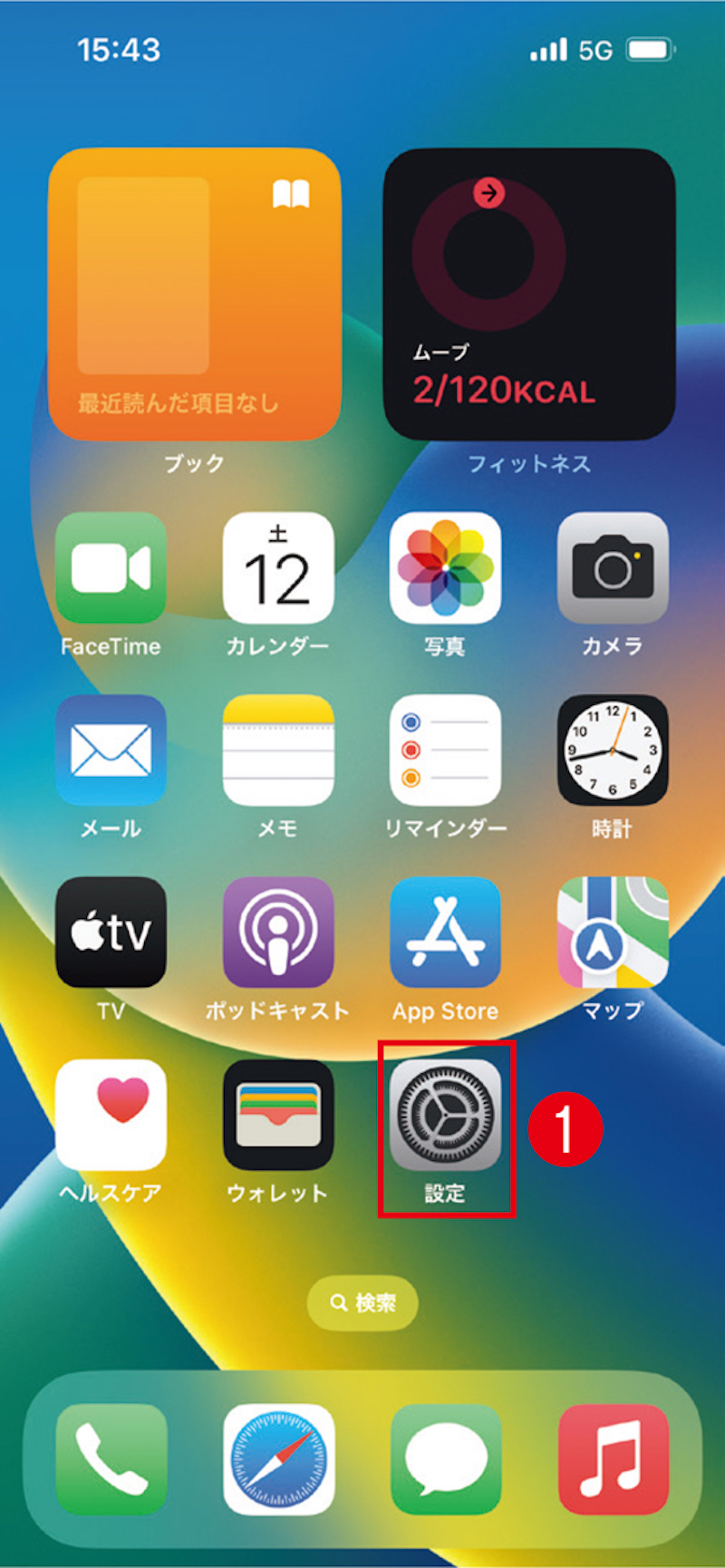Open the 写真 app
The image size is (725, 1568).
coord(445,568)
